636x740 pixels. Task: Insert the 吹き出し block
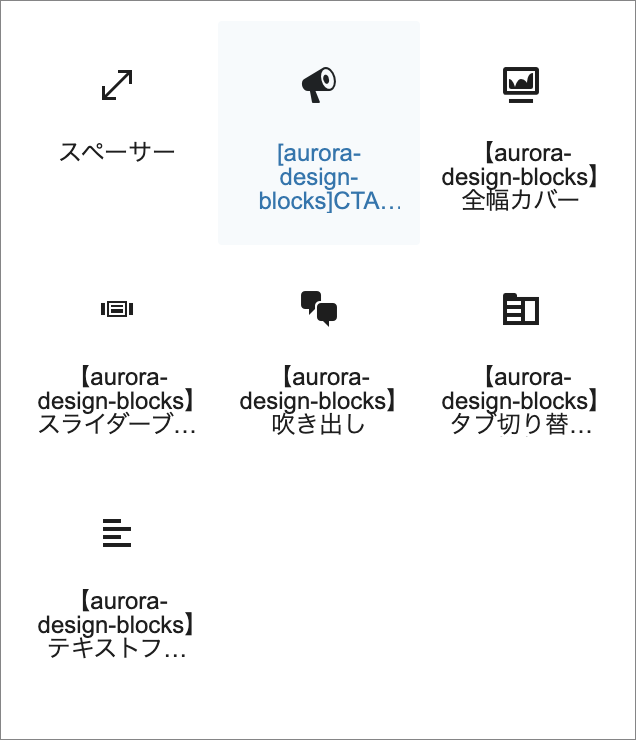point(319,357)
